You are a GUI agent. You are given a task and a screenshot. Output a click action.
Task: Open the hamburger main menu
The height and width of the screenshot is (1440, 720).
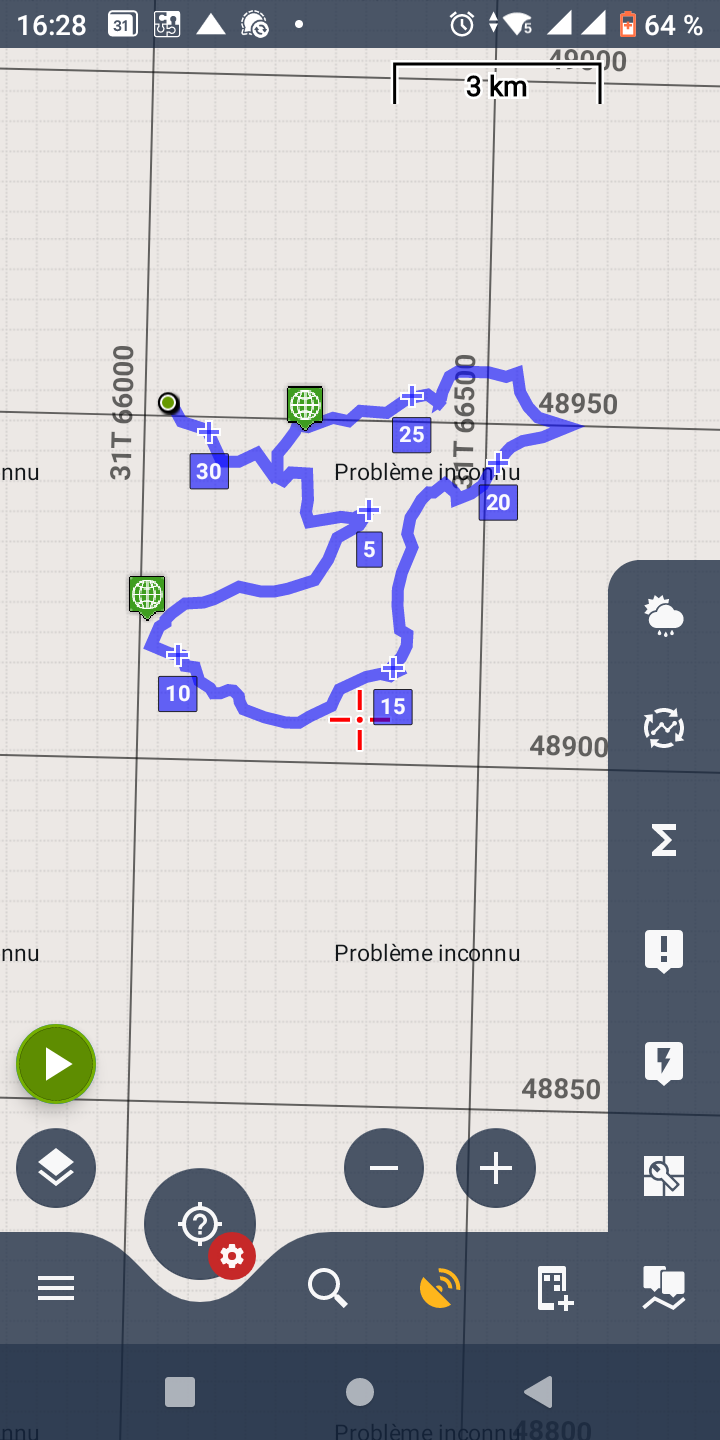[x=56, y=1289]
